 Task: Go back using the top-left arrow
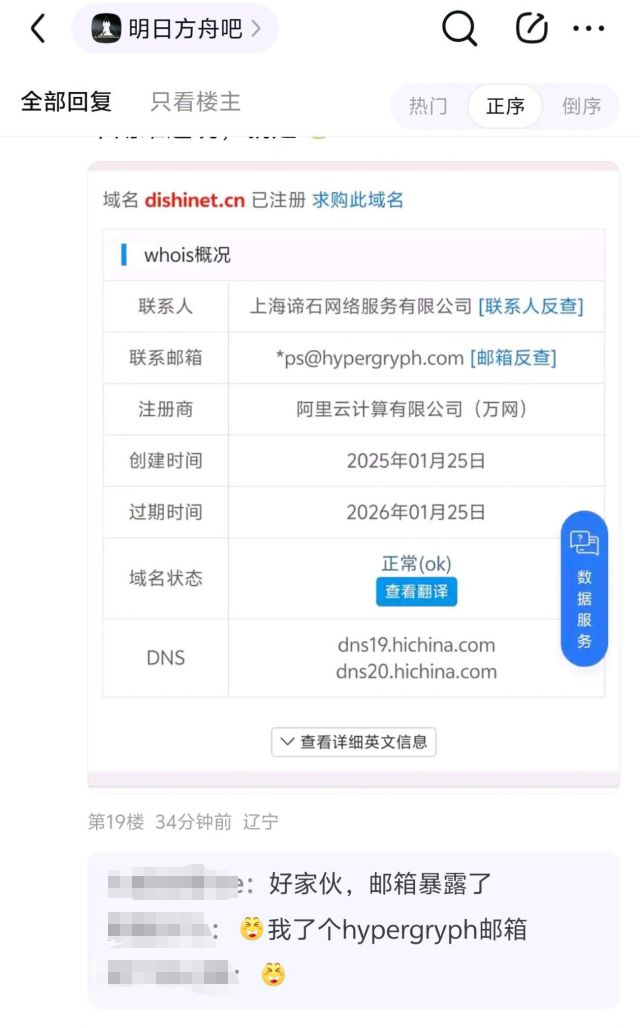tap(38, 29)
